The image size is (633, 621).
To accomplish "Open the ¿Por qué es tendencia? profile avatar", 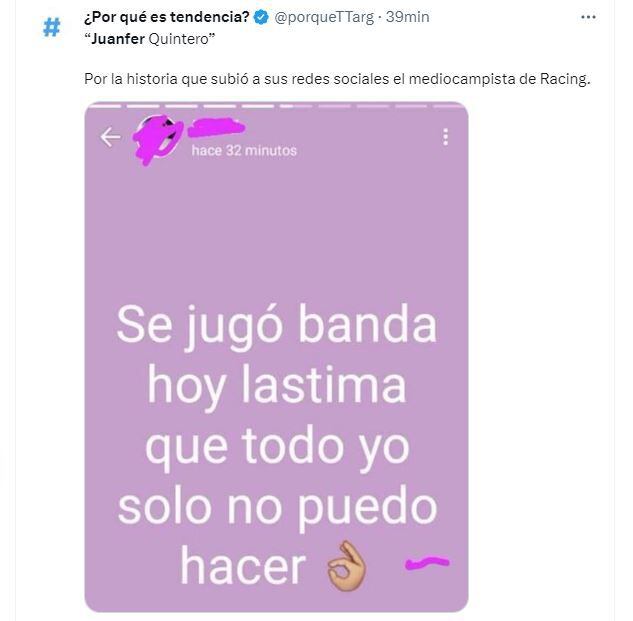I will [x=51, y=27].
